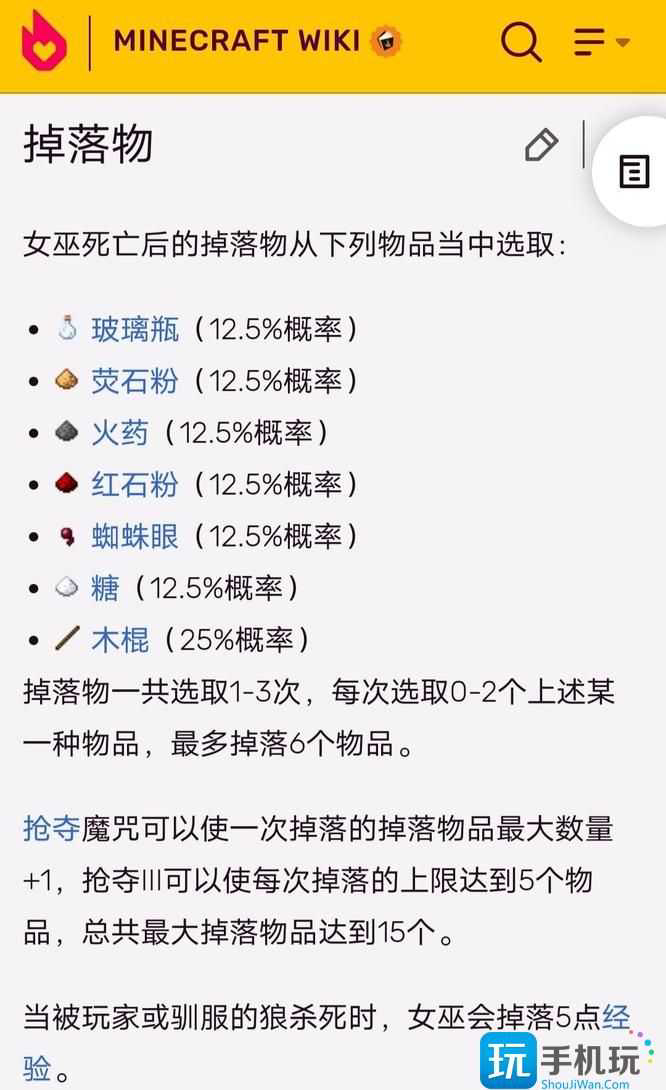
Task: Follow the 荧石粉 link
Action: (x=134, y=381)
